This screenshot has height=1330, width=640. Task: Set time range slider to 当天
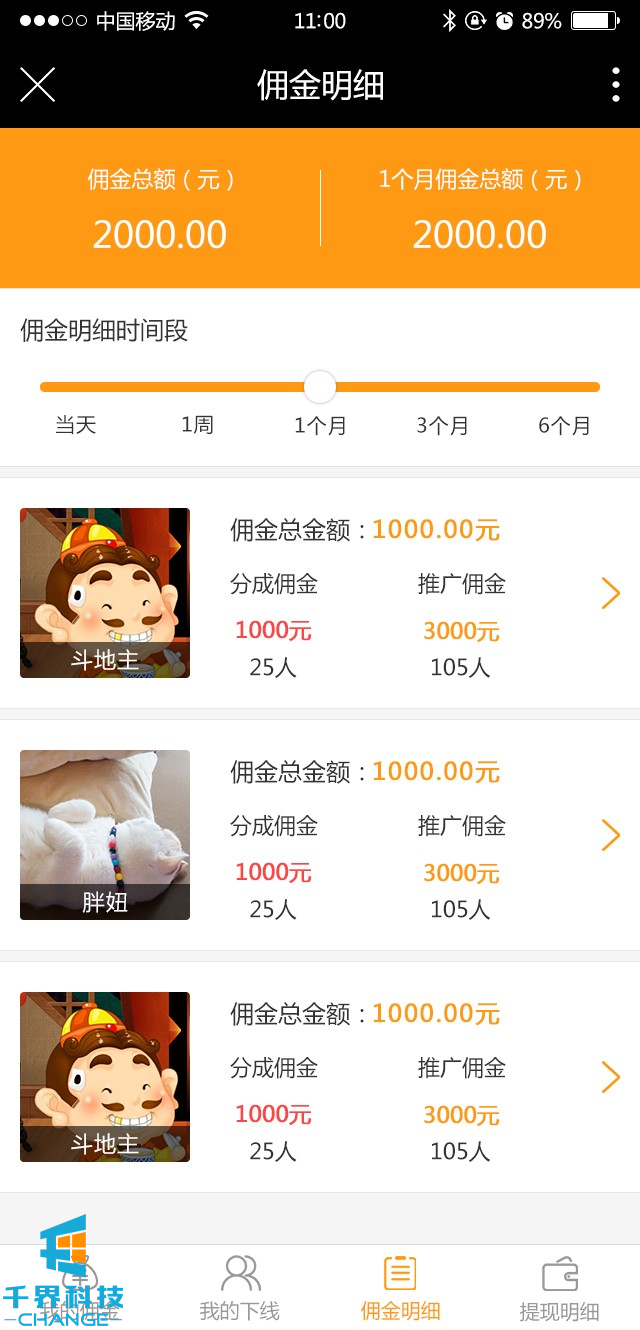[75, 425]
